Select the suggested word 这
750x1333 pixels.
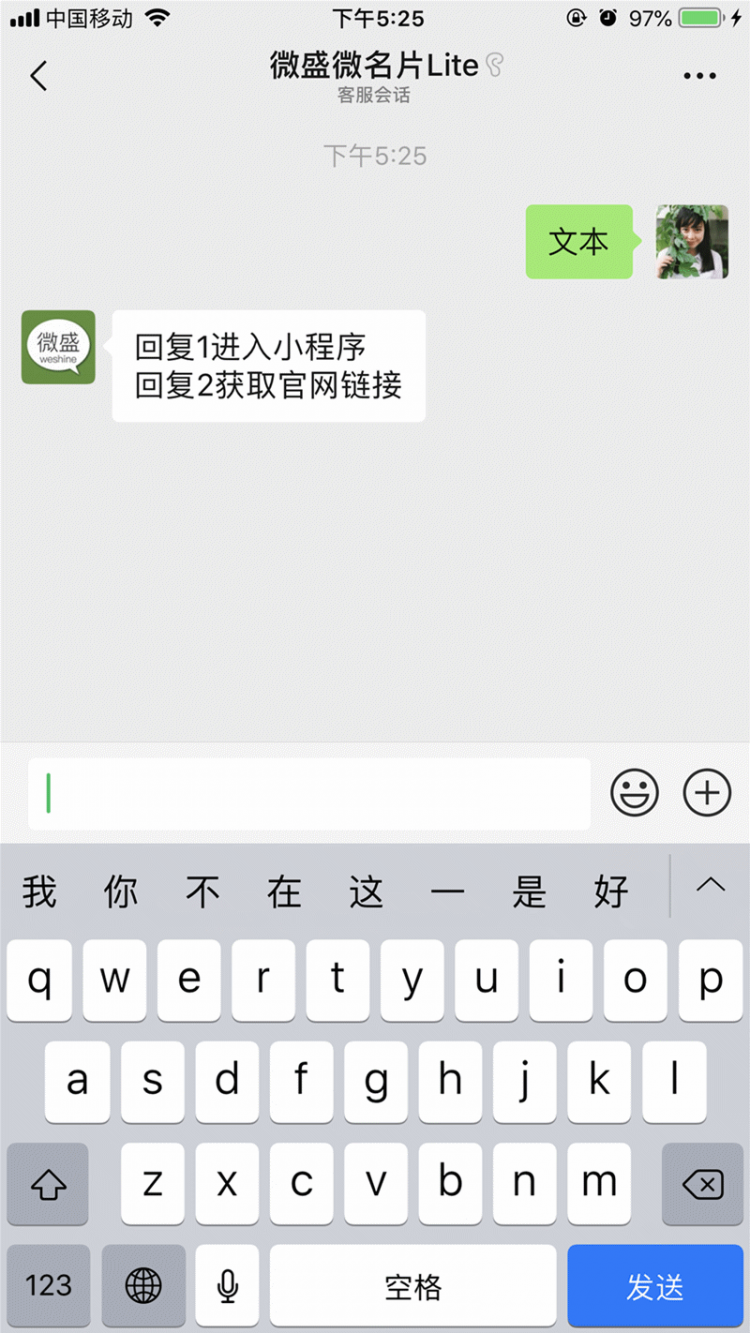(x=366, y=890)
